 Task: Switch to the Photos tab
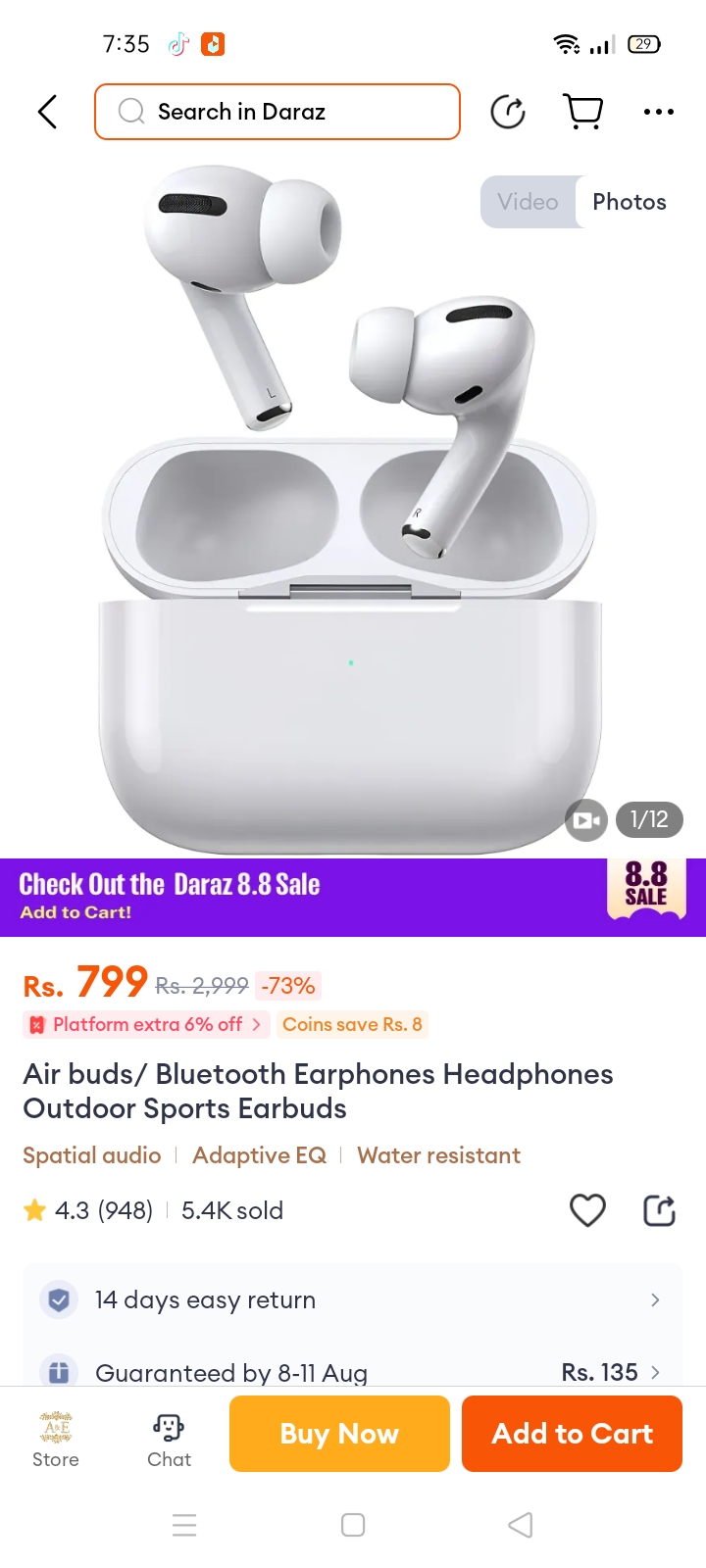coord(630,202)
